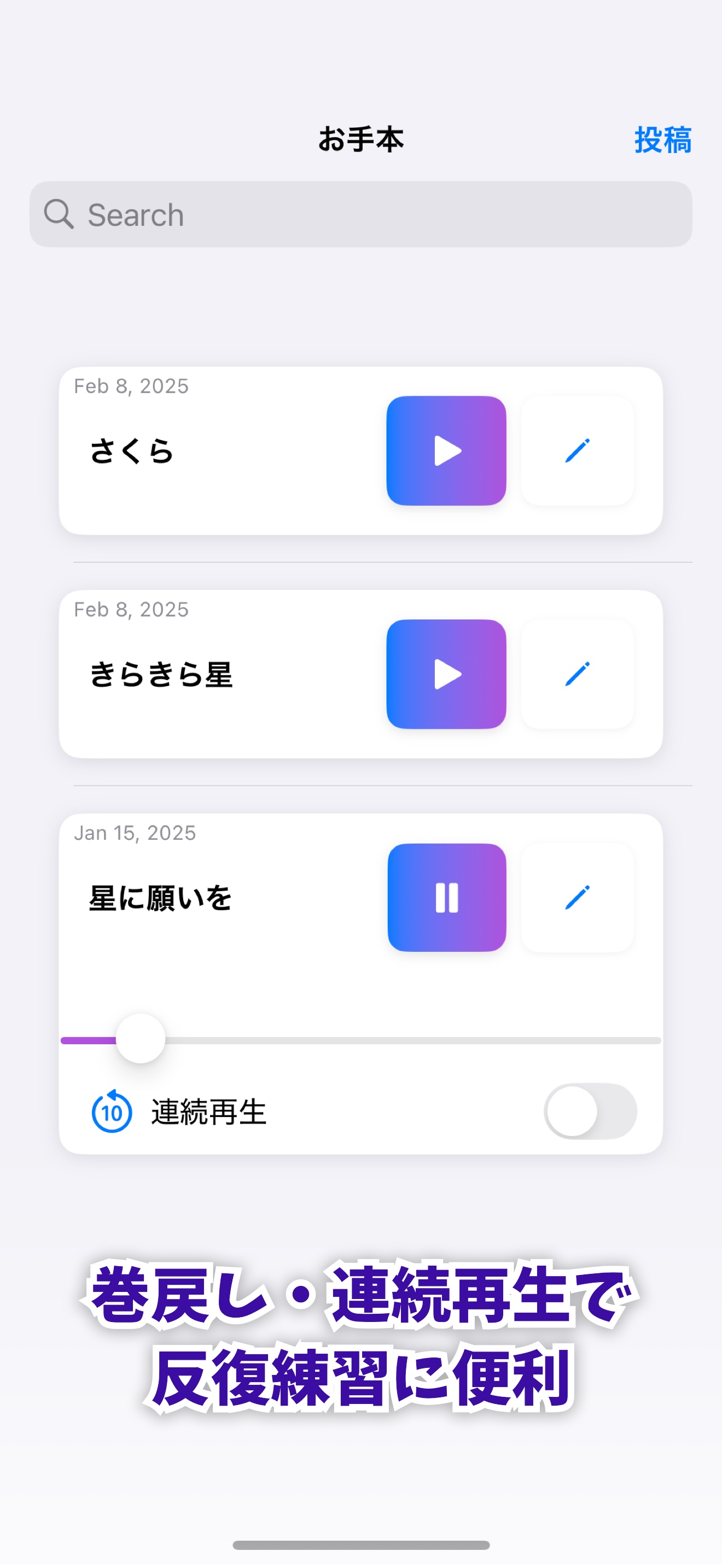Open edit mode for きらきら星
The width and height of the screenshot is (722, 1568).
pos(577,674)
